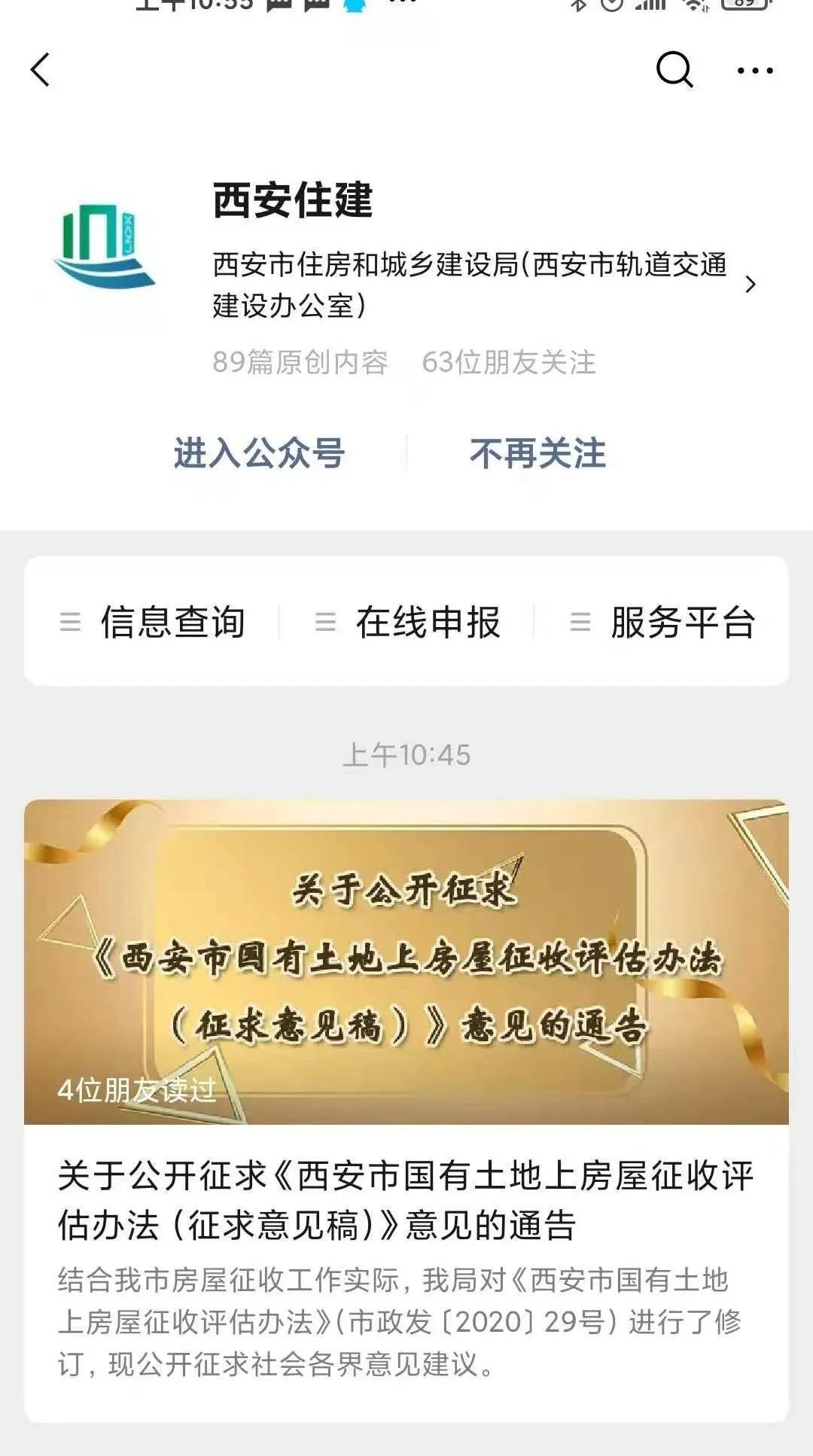Go back using the top-left arrow
This screenshot has height=1456, width=813.
click(x=41, y=70)
